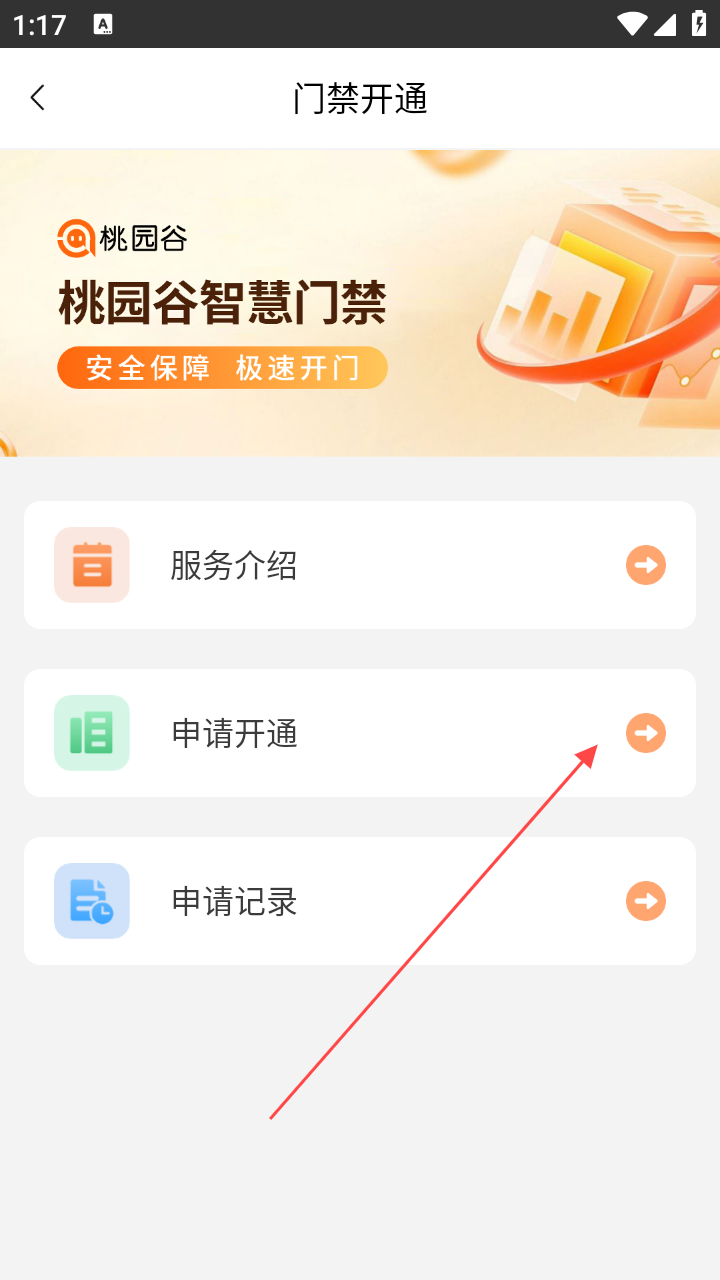Screen dimensions: 720x1280
Task: Open 服务介绍 row
Action: tap(360, 565)
